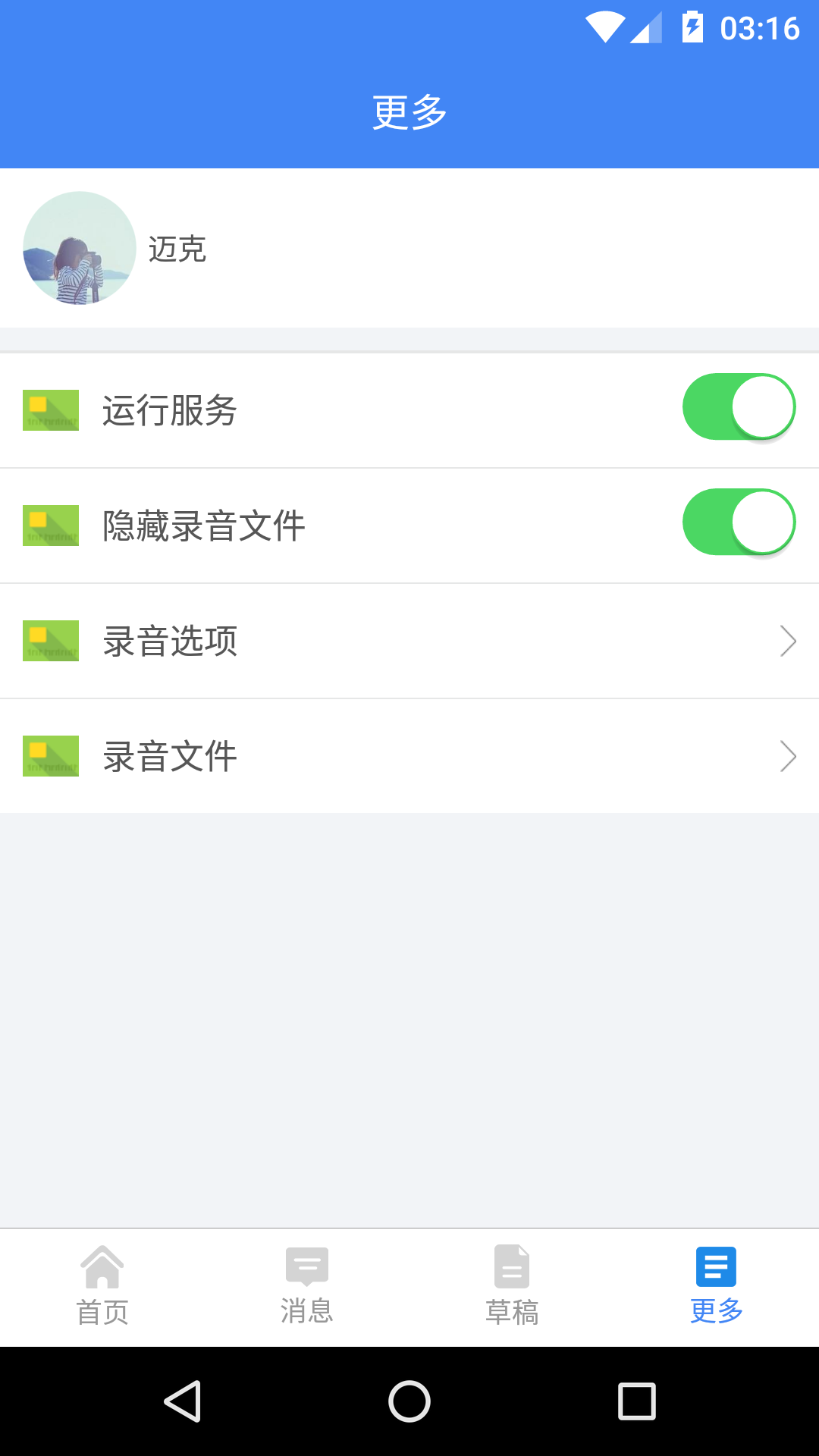
Task: Switch to the 草稿 tab
Action: pyautogui.click(x=512, y=1287)
